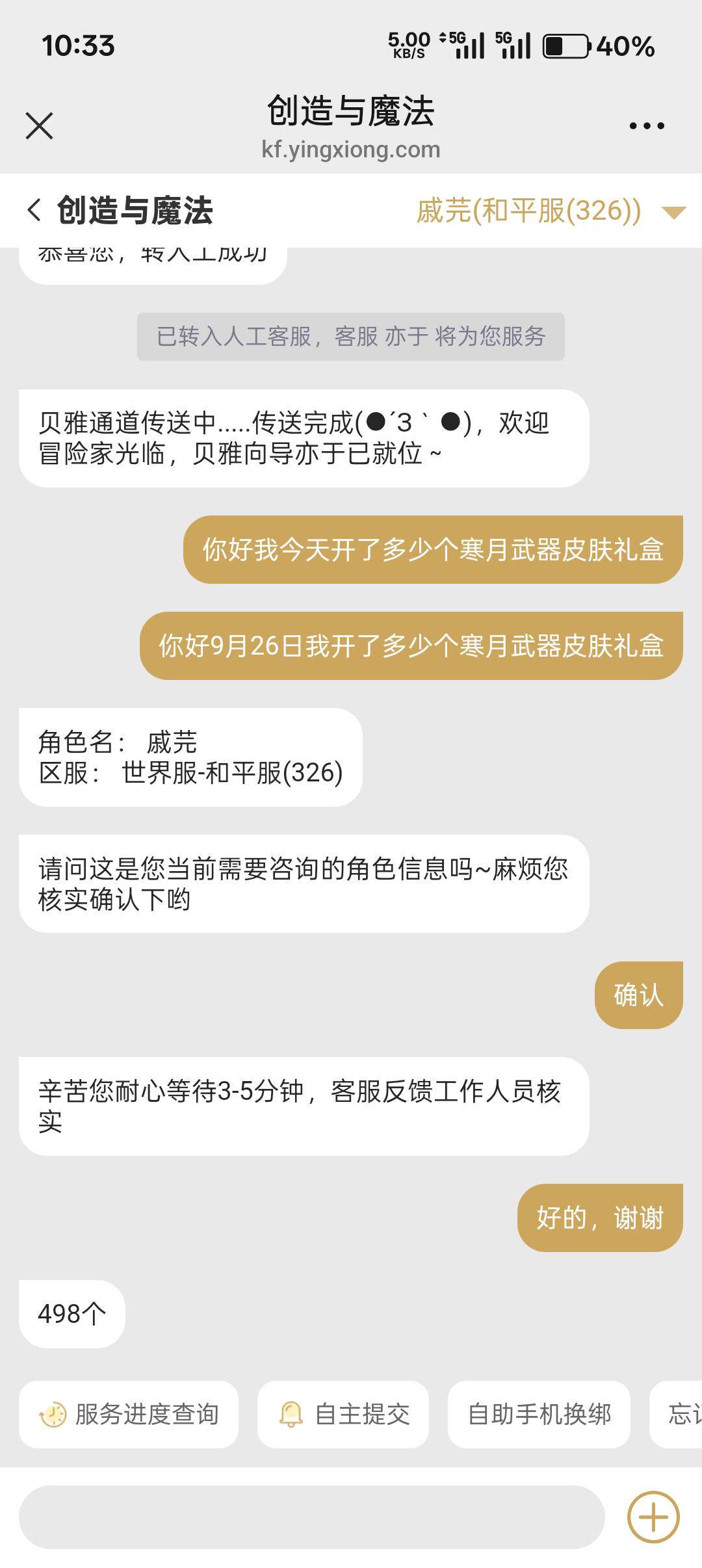Select the 自主提交 chip
This screenshot has width=702, height=1568.
(343, 1414)
